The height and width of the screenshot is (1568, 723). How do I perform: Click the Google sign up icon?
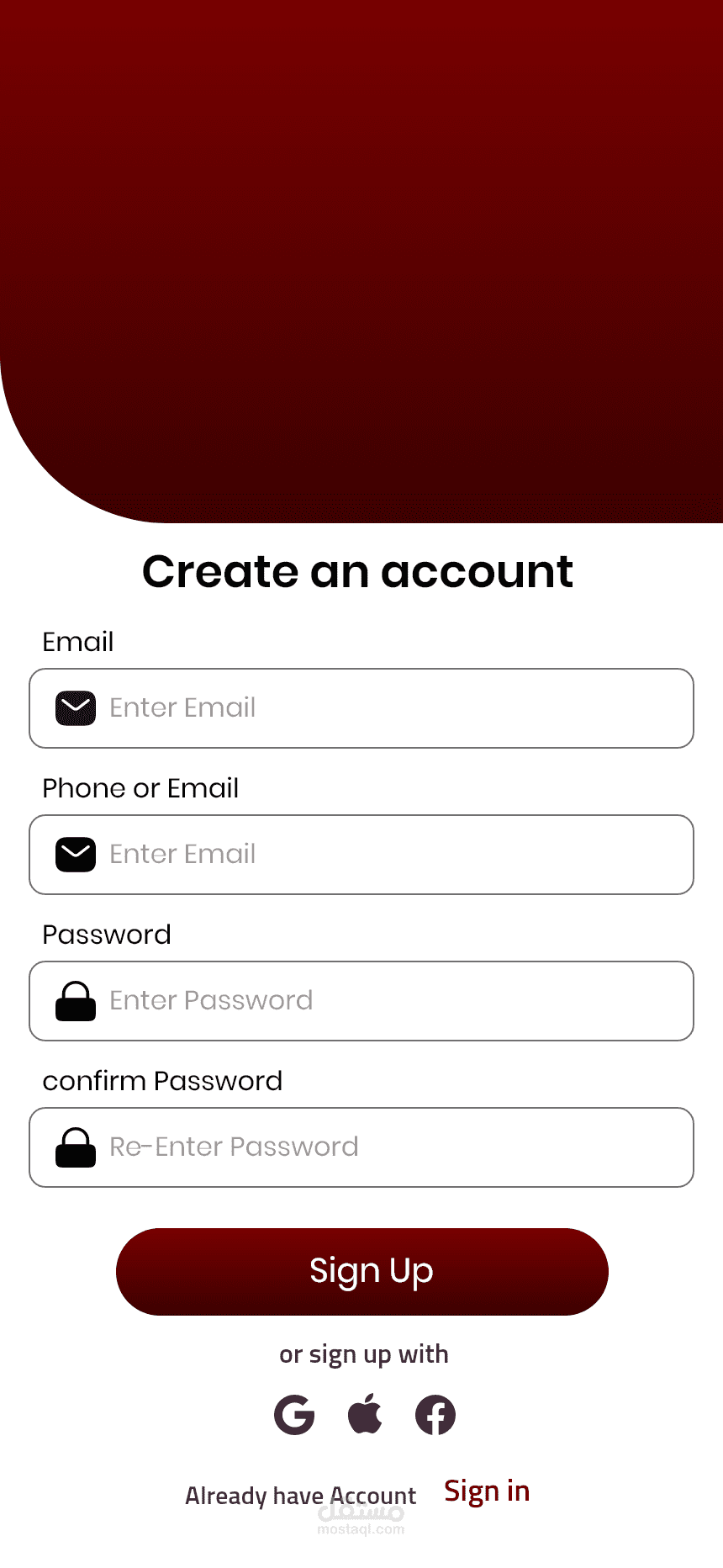pos(294,1415)
